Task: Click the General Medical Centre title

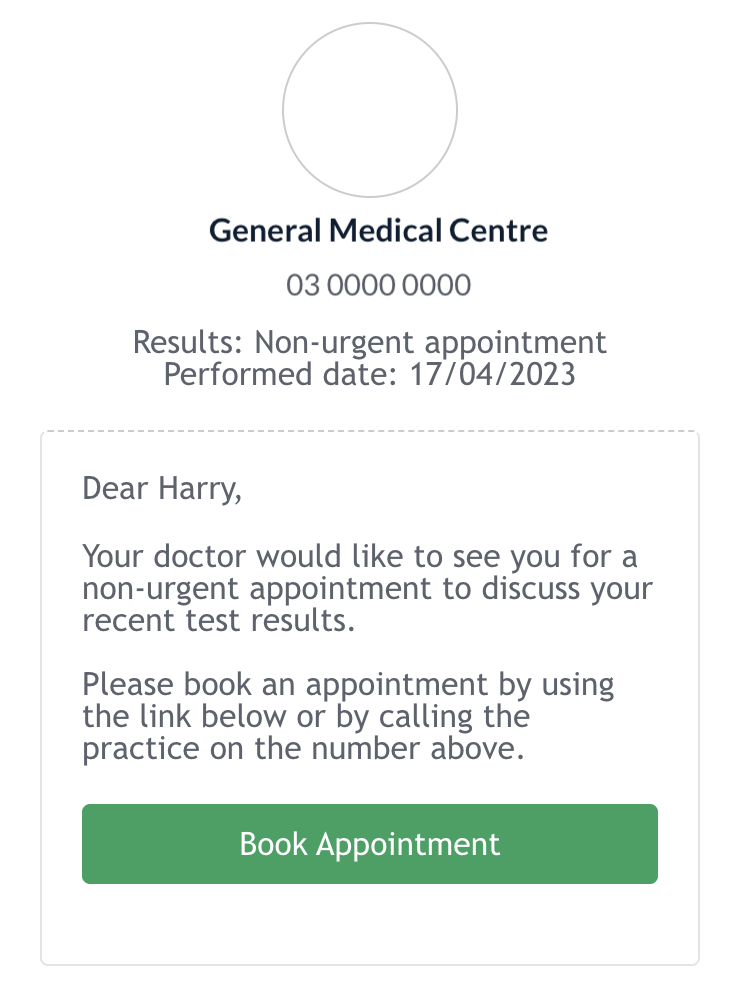Action: [x=378, y=229]
